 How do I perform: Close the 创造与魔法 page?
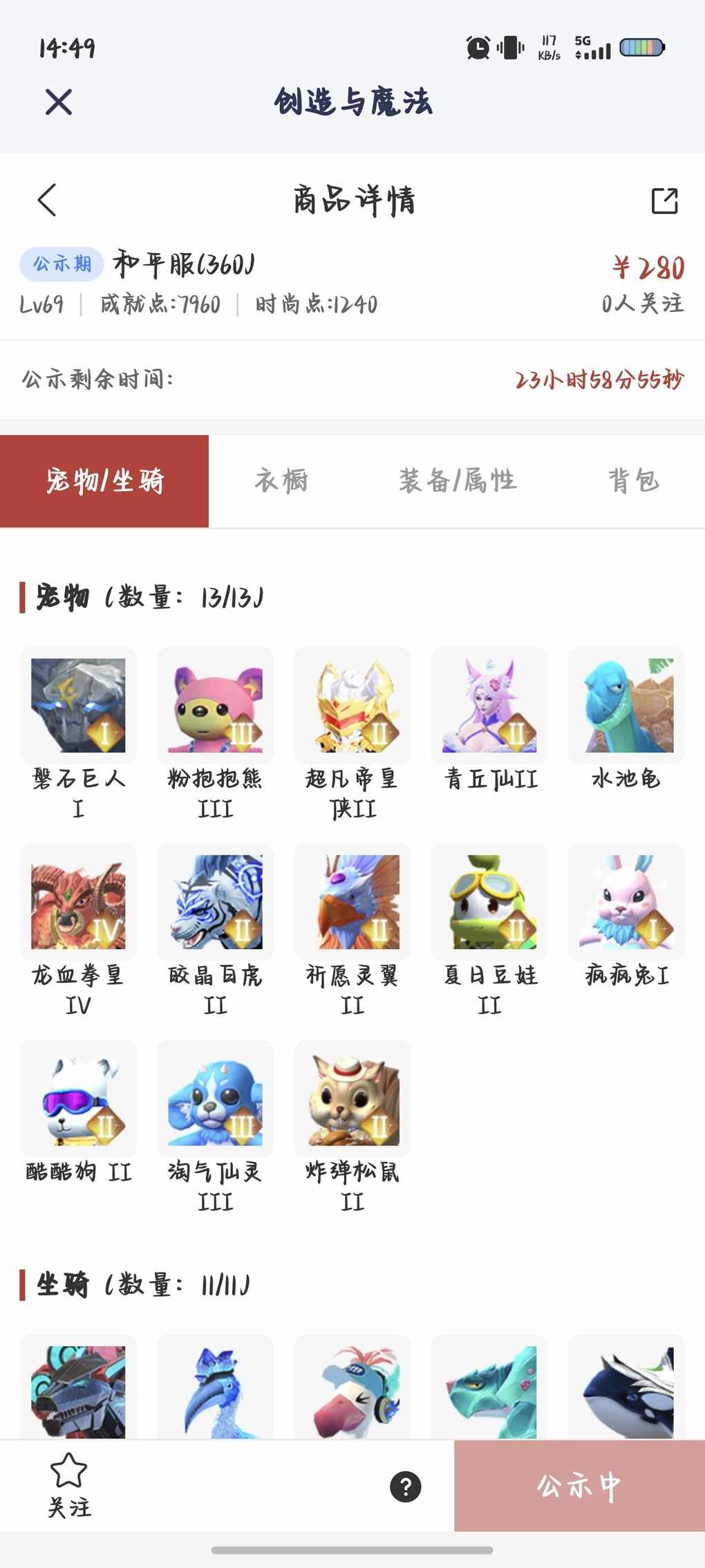(x=59, y=102)
